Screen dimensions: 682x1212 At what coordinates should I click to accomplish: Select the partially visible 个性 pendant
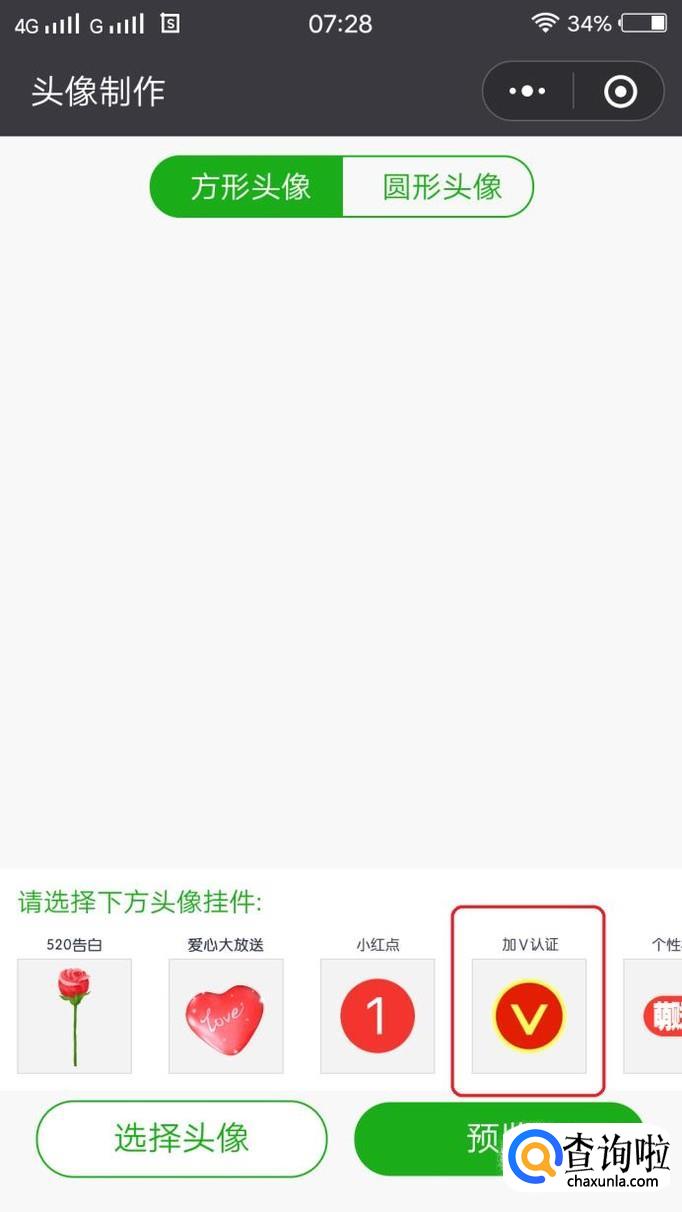[x=654, y=1016]
